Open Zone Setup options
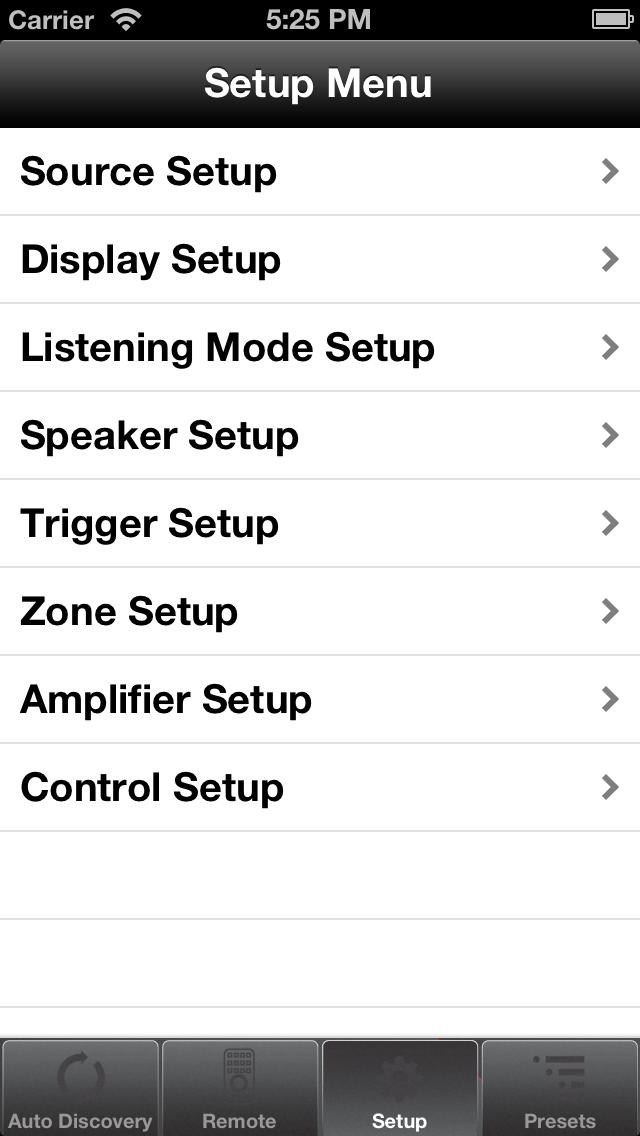 [320, 612]
